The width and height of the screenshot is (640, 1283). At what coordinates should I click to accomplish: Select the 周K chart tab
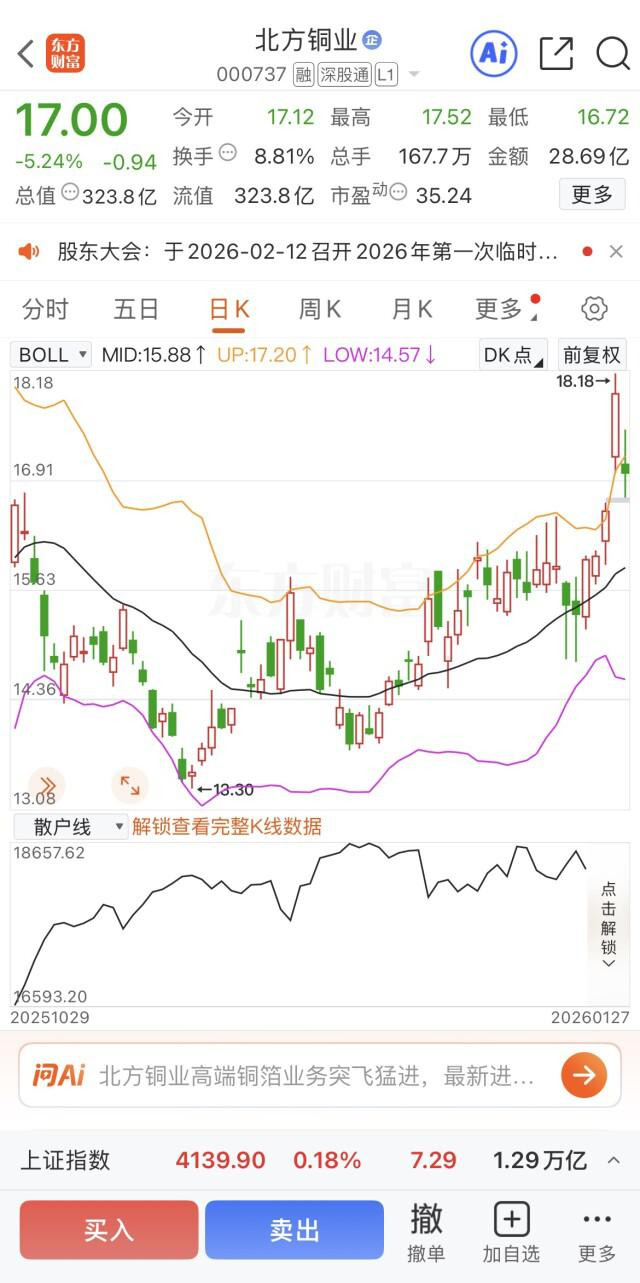click(x=320, y=309)
